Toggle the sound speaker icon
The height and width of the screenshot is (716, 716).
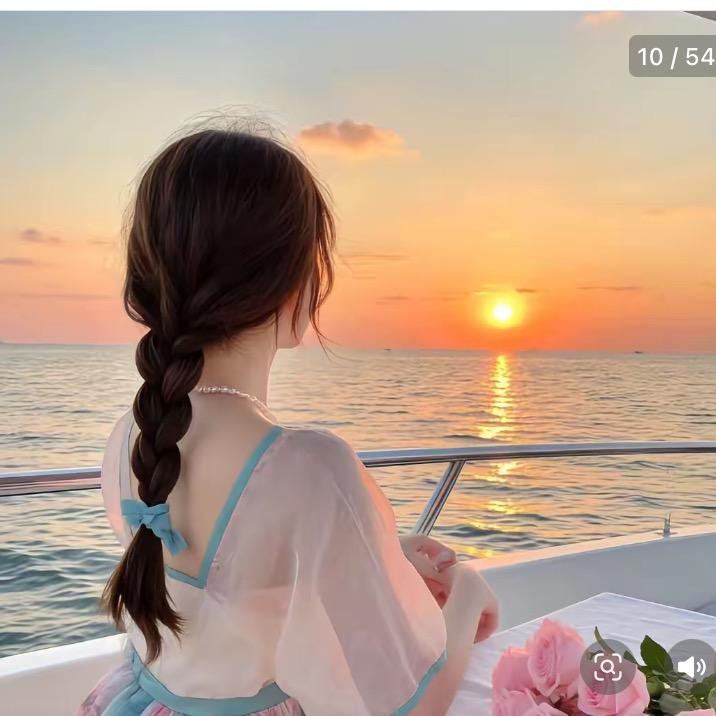(x=691, y=666)
